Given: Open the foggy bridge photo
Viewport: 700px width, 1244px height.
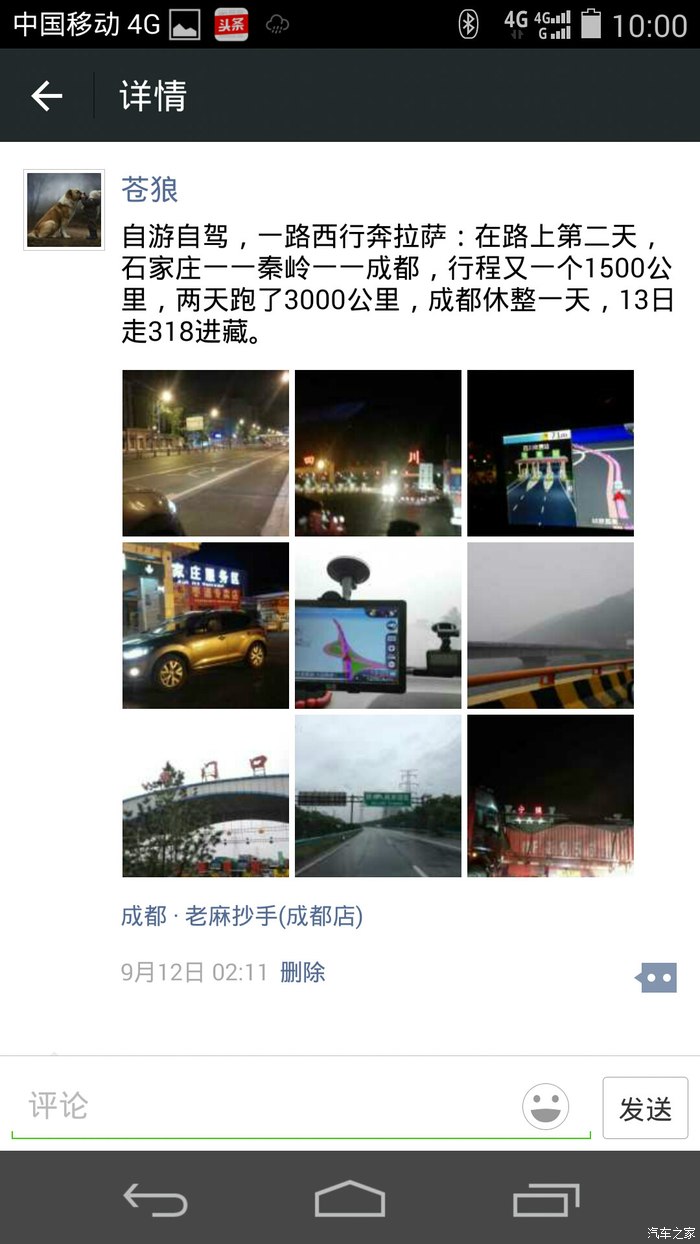Looking at the screenshot, I should click(550, 625).
